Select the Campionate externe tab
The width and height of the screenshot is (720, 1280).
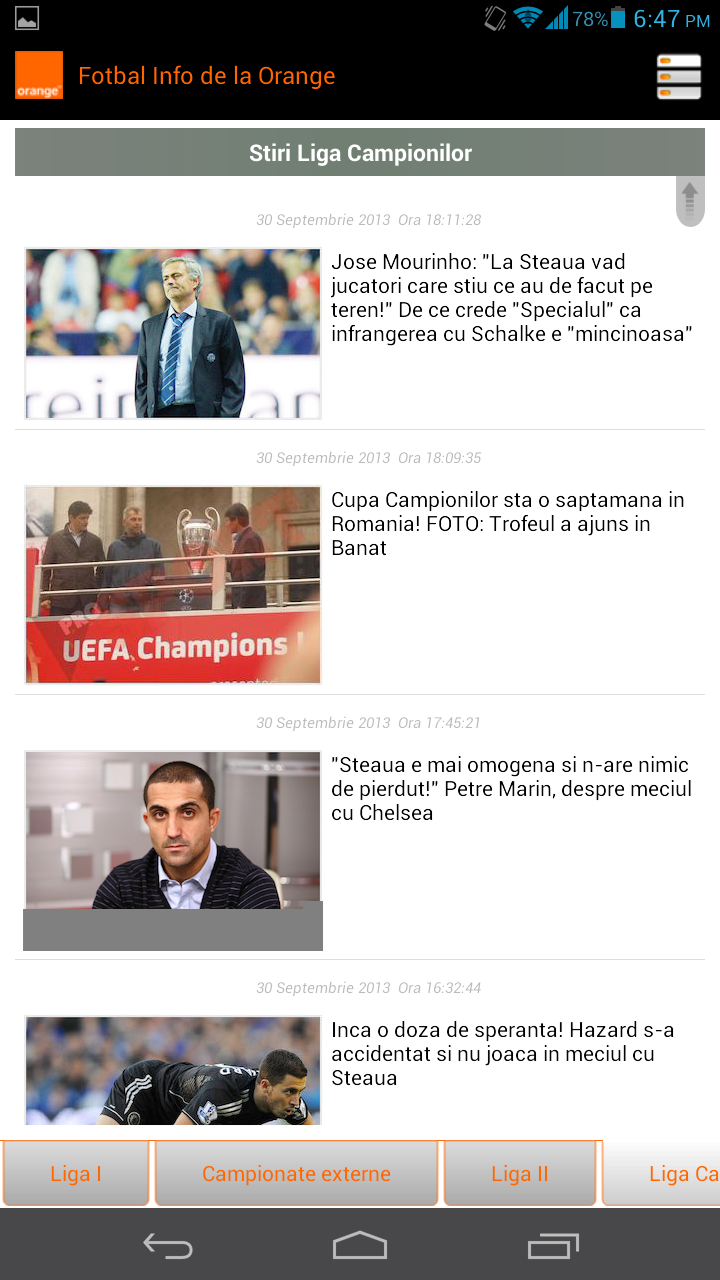(296, 1174)
